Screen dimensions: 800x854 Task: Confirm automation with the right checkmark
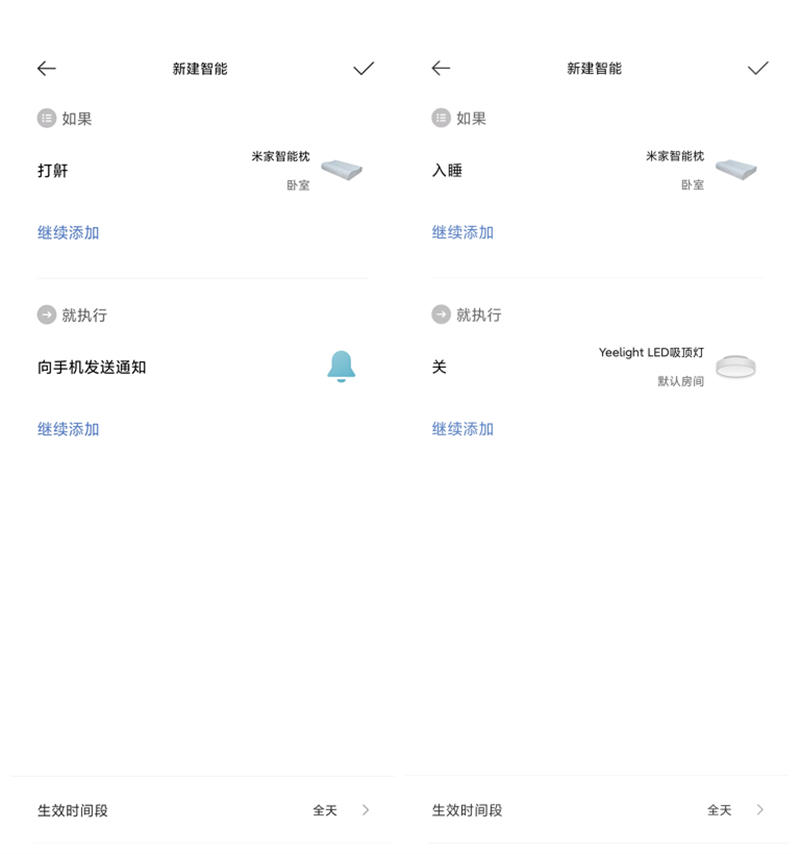click(x=758, y=68)
